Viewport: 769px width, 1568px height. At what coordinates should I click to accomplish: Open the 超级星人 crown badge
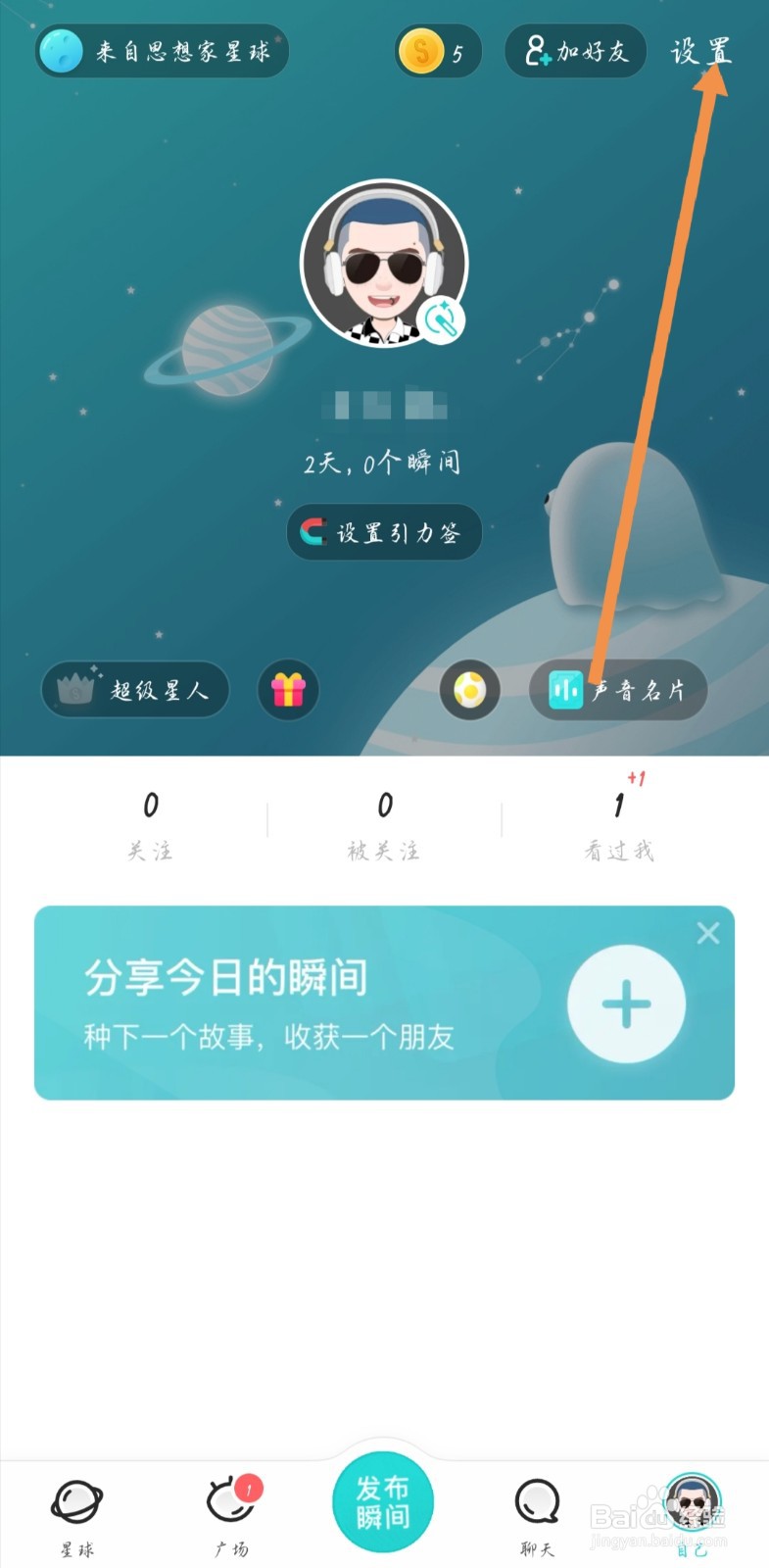click(134, 690)
